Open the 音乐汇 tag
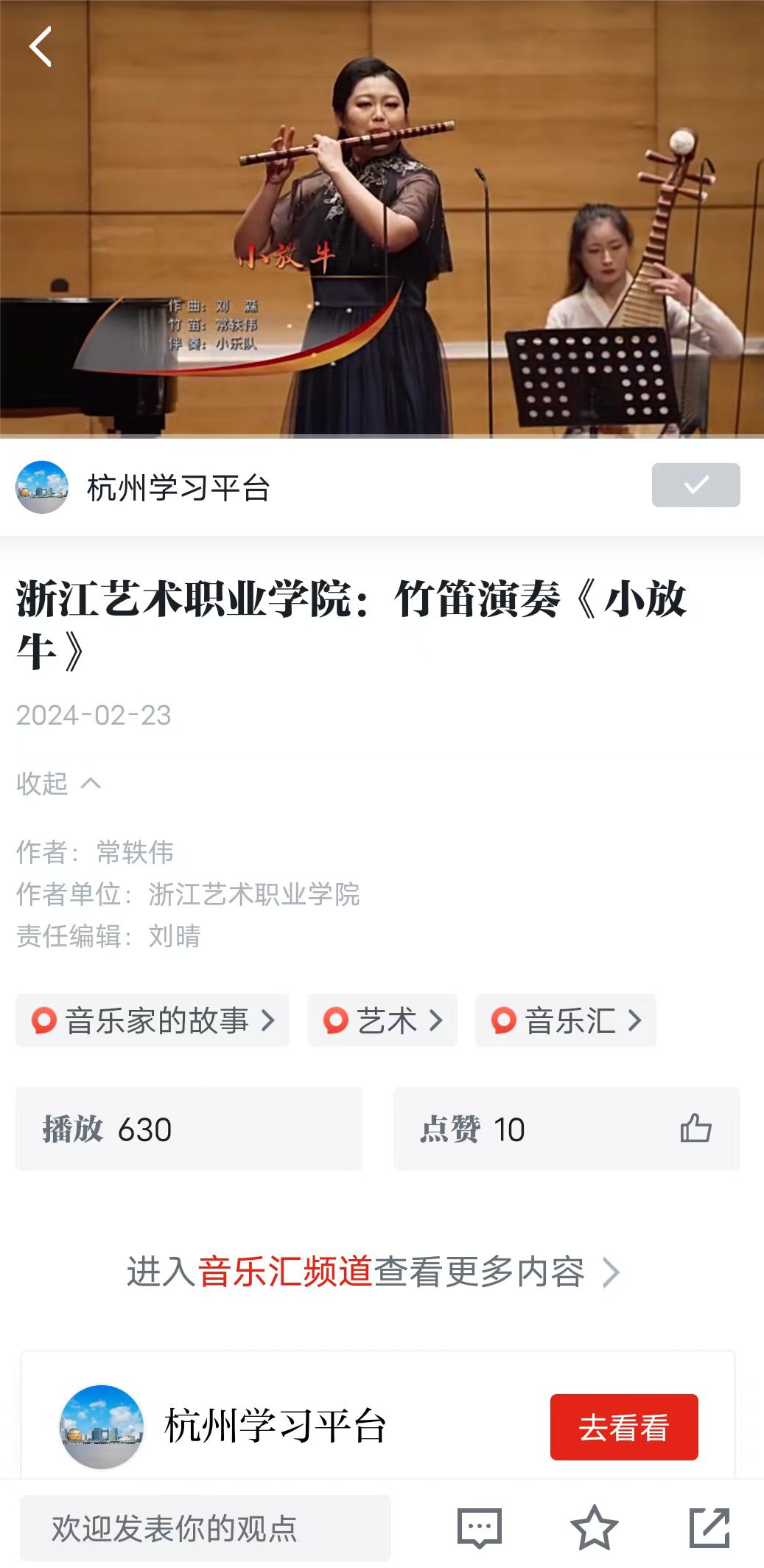764x1568 pixels. pos(565,1021)
